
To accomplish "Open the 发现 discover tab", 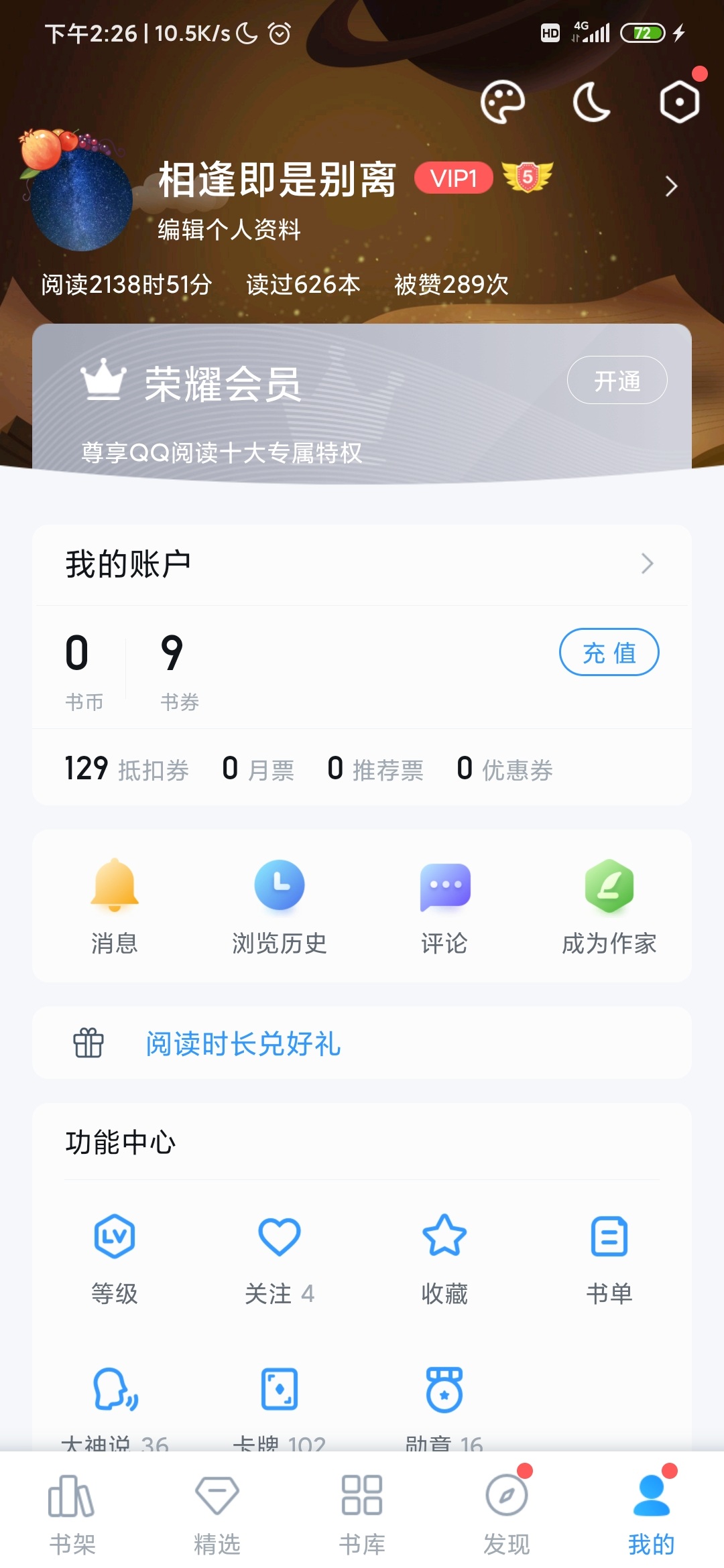I will (x=507, y=1514).
